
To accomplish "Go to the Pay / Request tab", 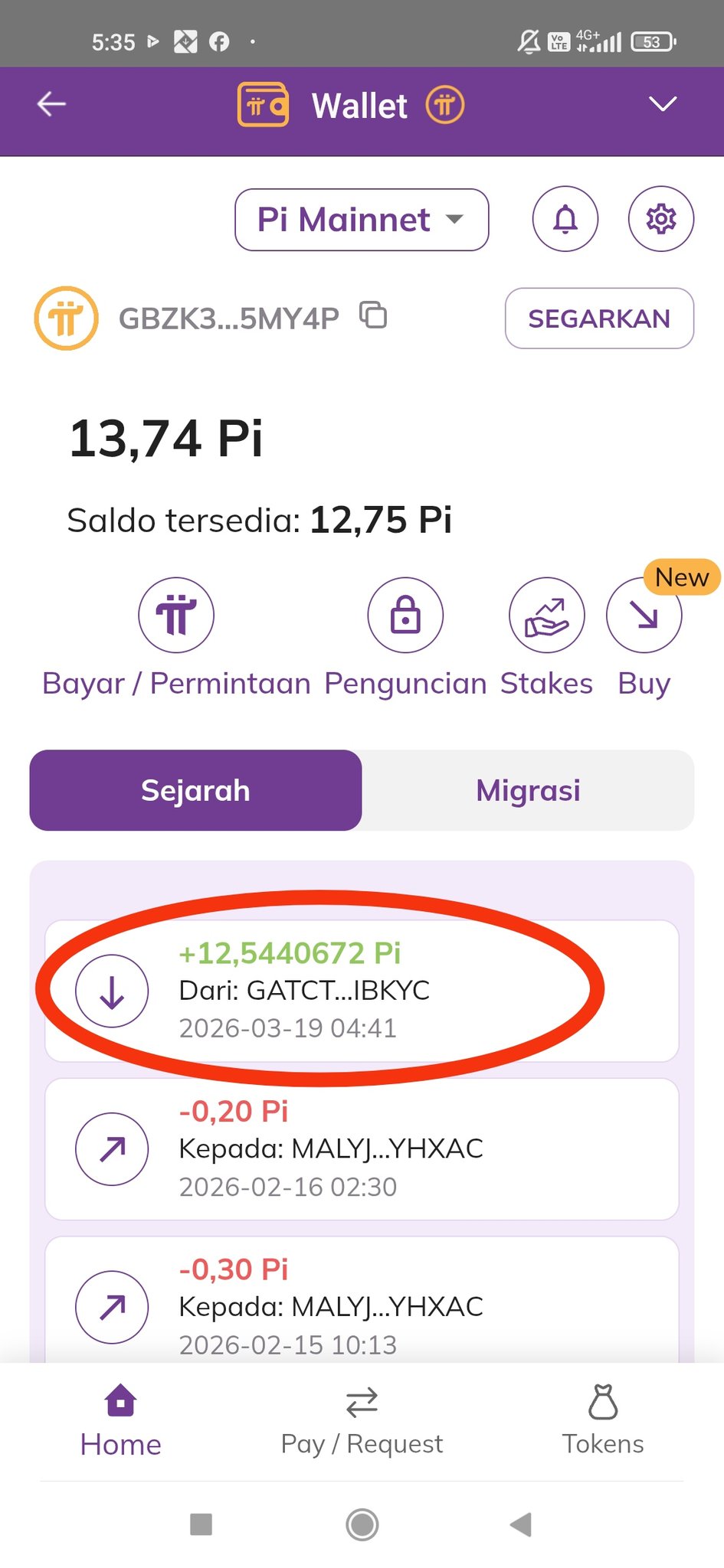I will click(x=362, y=1421).
